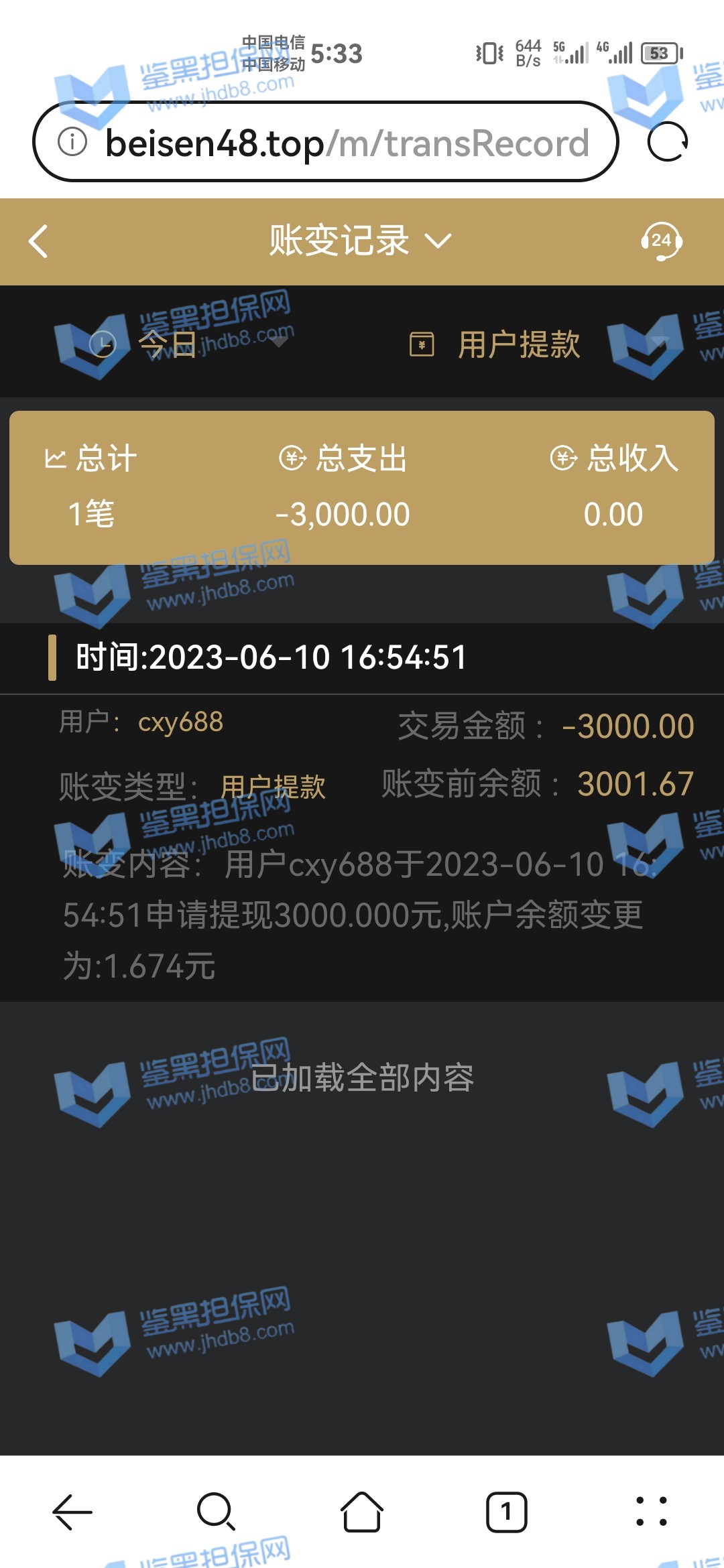Image resolution: width=724 pixels, height=1568 pixels.
Task: Open the browser tabs switcher
Action: click(x=506, y=1512)
